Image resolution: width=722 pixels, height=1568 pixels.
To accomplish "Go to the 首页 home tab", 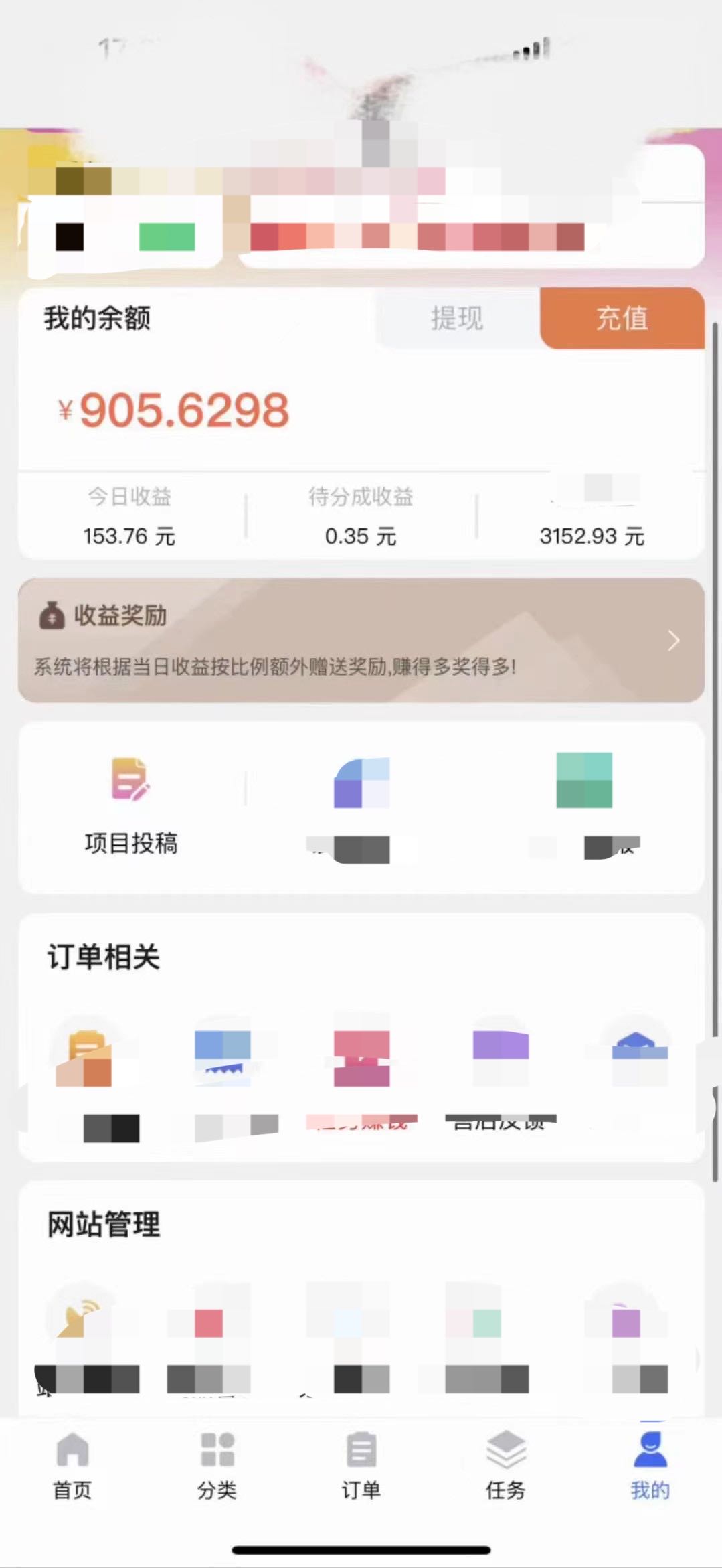I will [x=72, y=1465].
